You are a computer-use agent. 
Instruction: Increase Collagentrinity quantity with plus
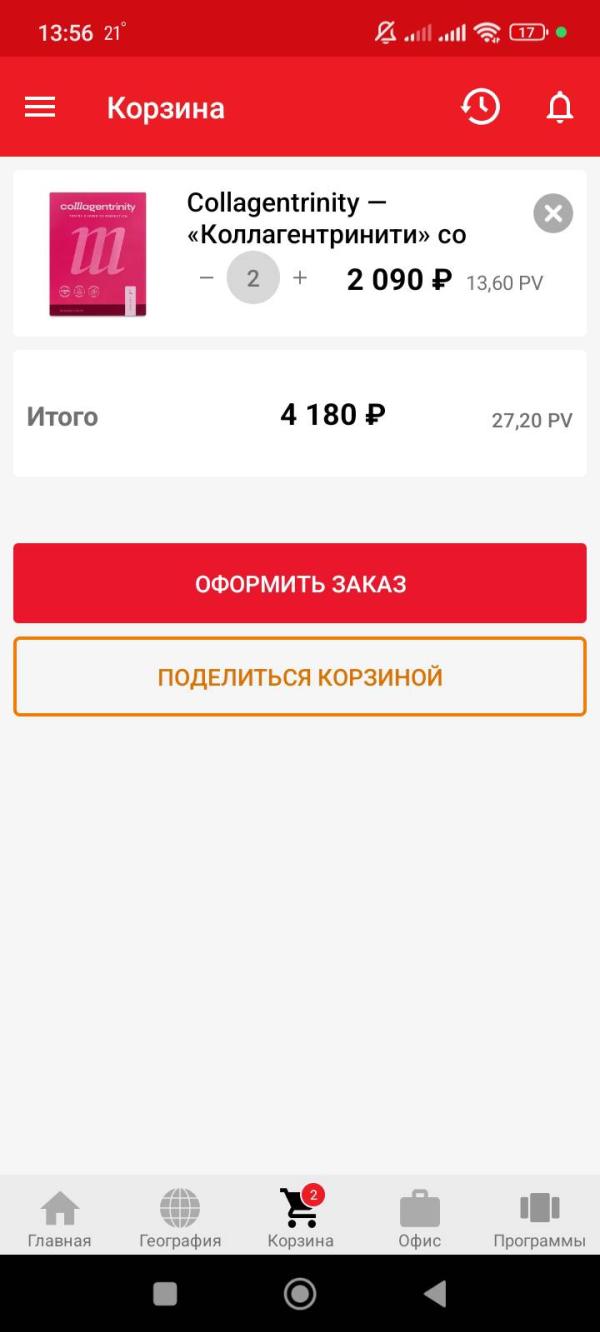pos(300,278)
